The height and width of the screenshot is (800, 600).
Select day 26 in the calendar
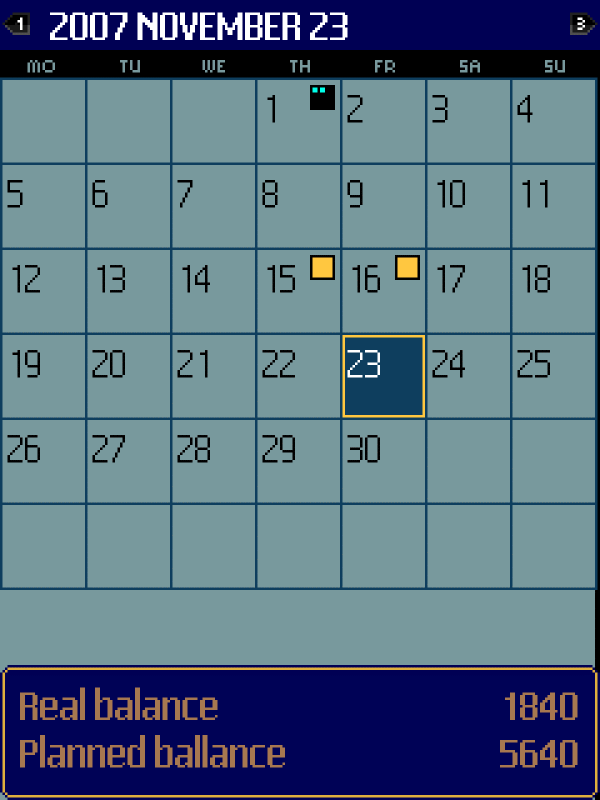(x=43, y=461)
